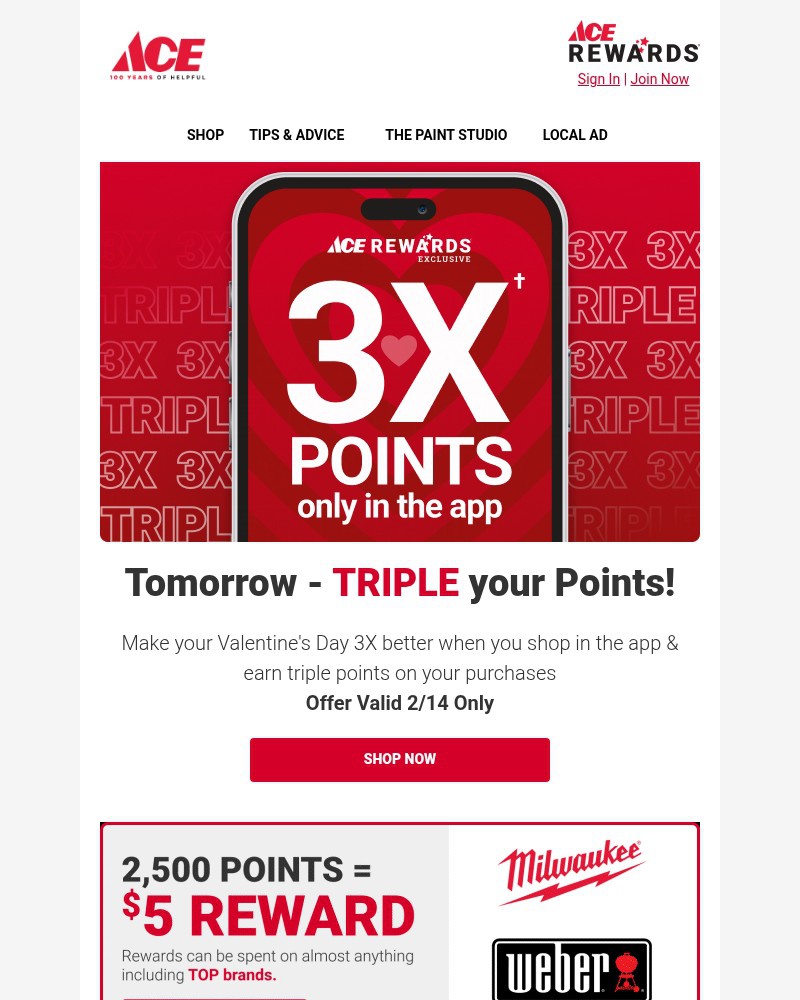Click the 100 Years of Helpful tagline
This screenshot has width=800, height=1000.
(157, 76)
